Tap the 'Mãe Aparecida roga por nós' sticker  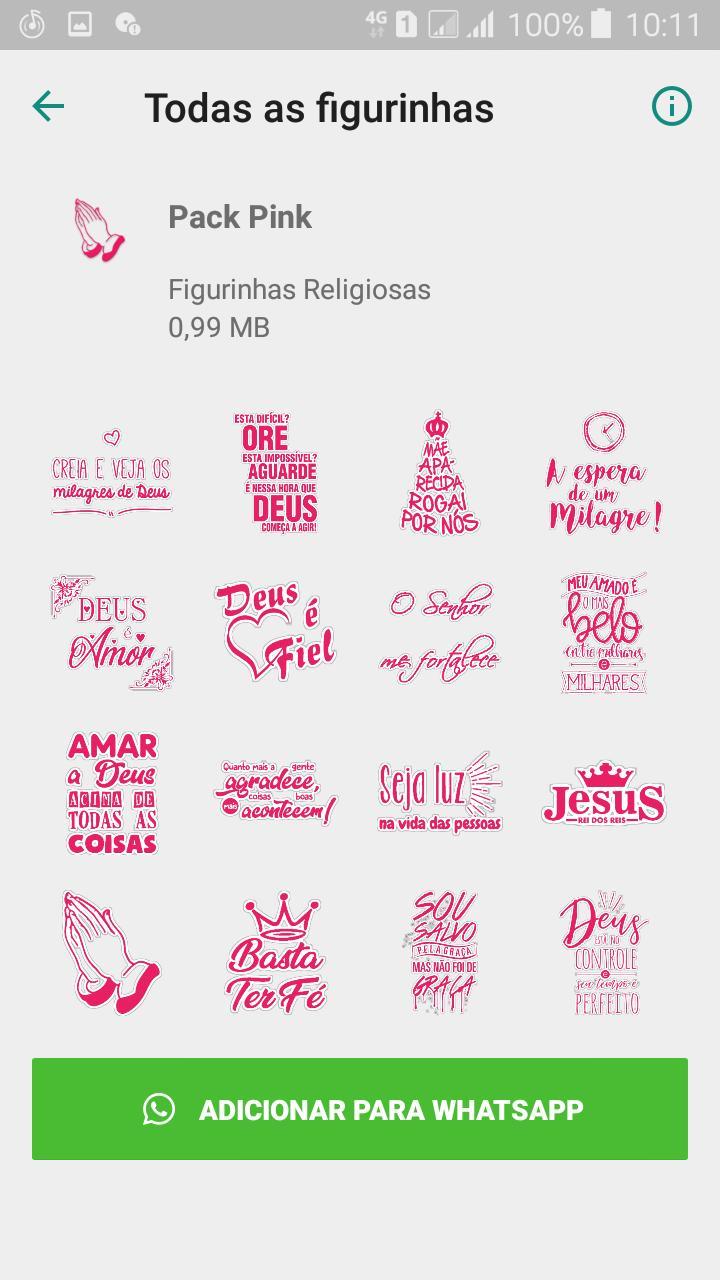click(440, 474)
